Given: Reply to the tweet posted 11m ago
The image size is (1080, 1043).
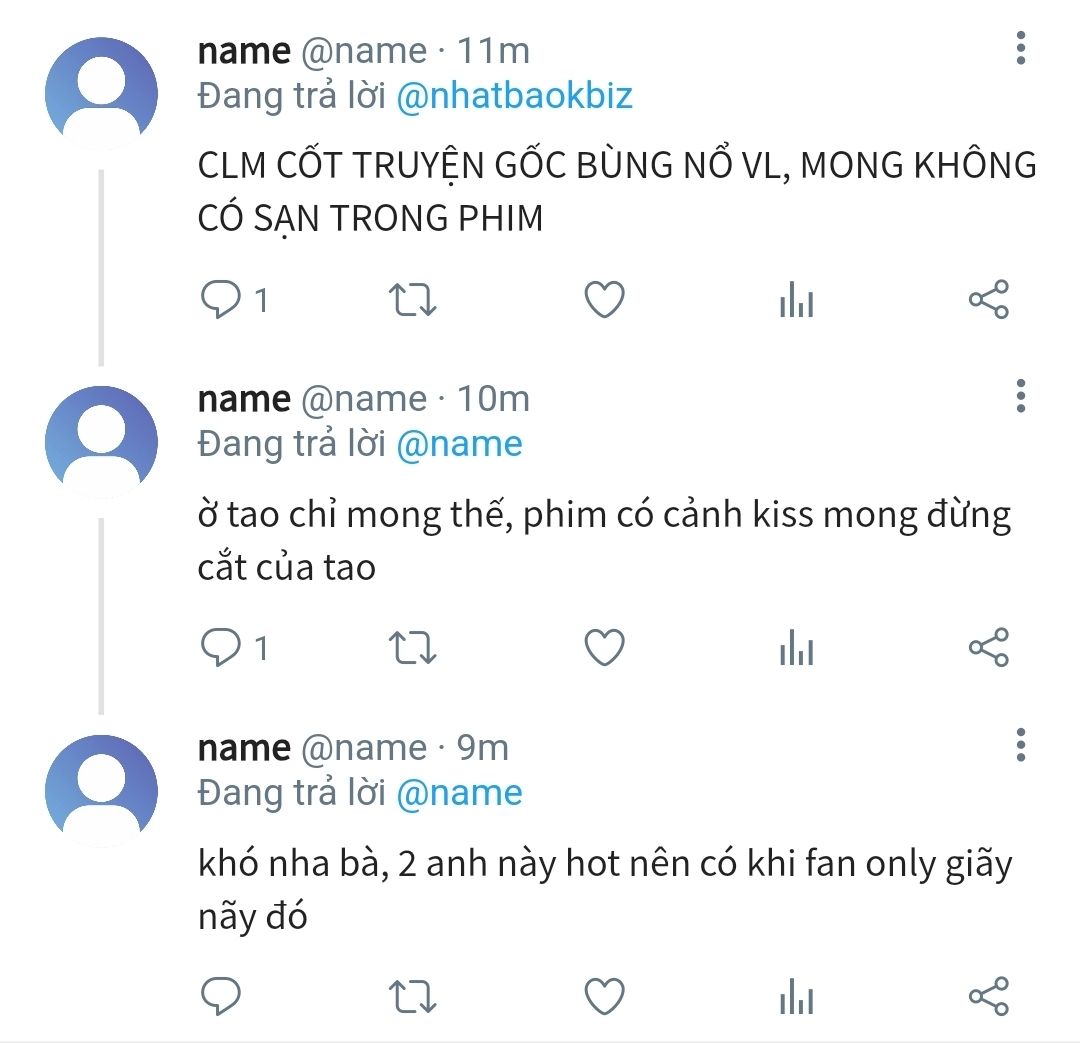Looking at the screenshot, I should click(x=220, y=300).
